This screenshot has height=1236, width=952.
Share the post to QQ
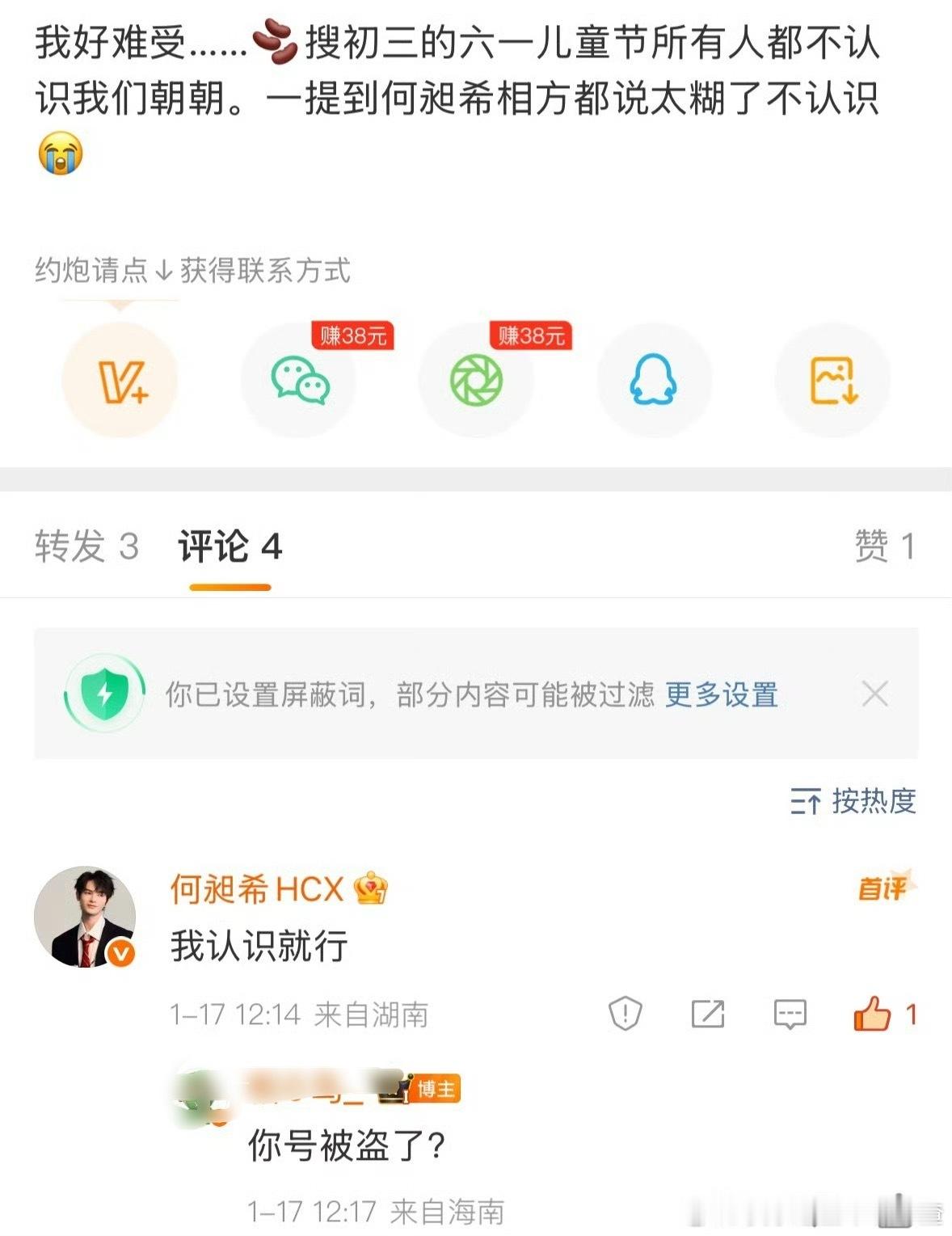pyautogui.click(x=655, y=380)
